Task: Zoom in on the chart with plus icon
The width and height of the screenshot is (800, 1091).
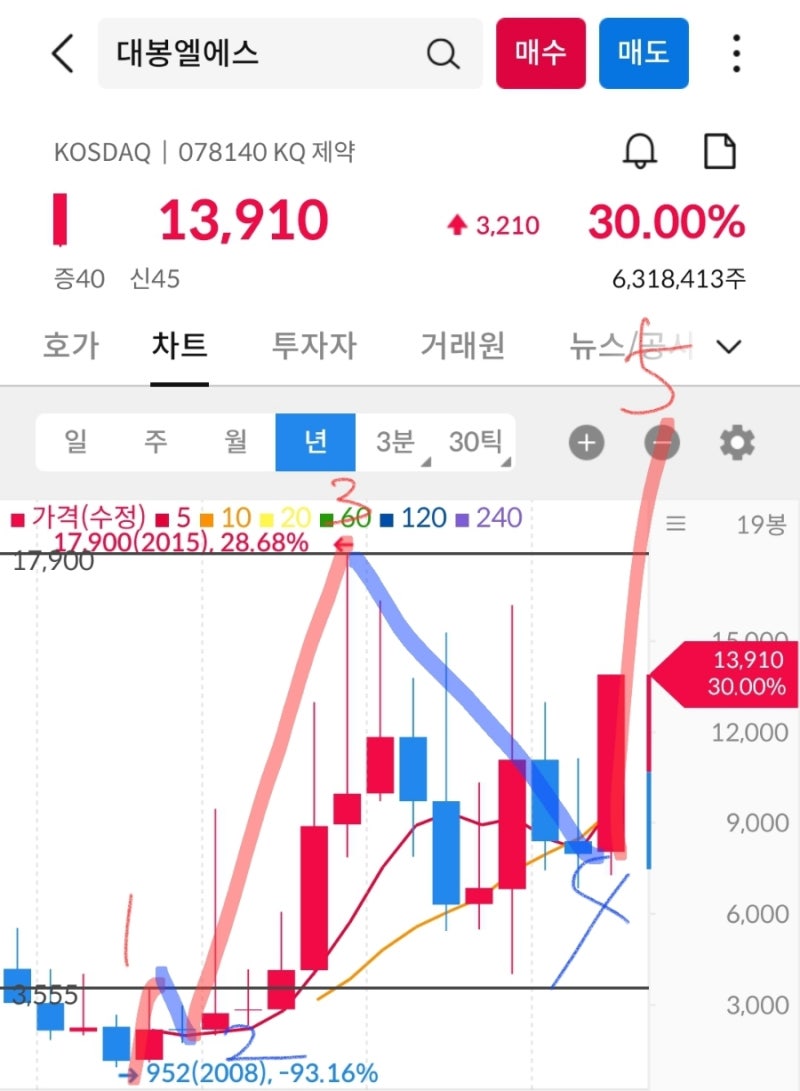Action: pyautogui.click(x=586, y=442)
